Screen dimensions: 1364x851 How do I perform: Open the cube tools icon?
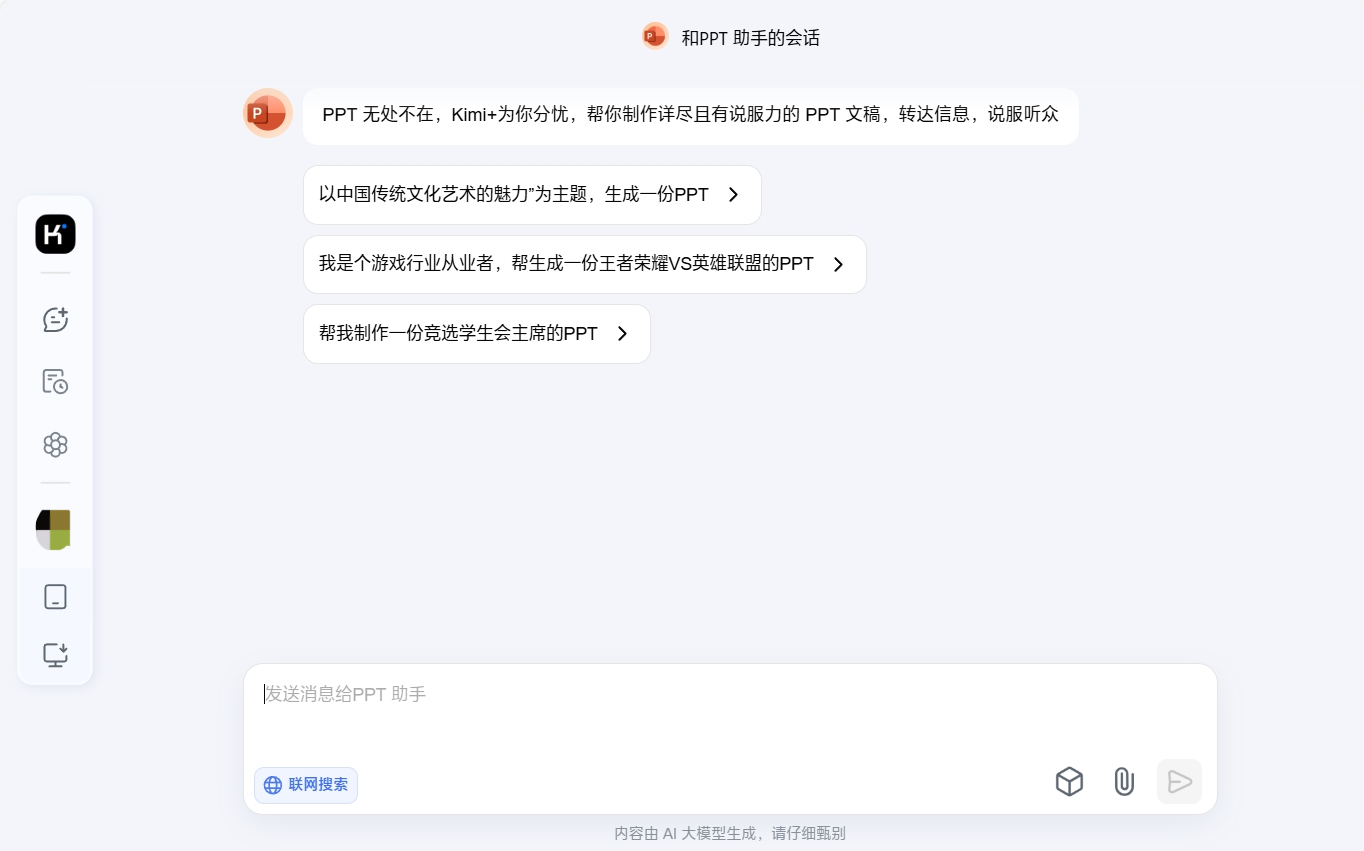click(1069, 782)
